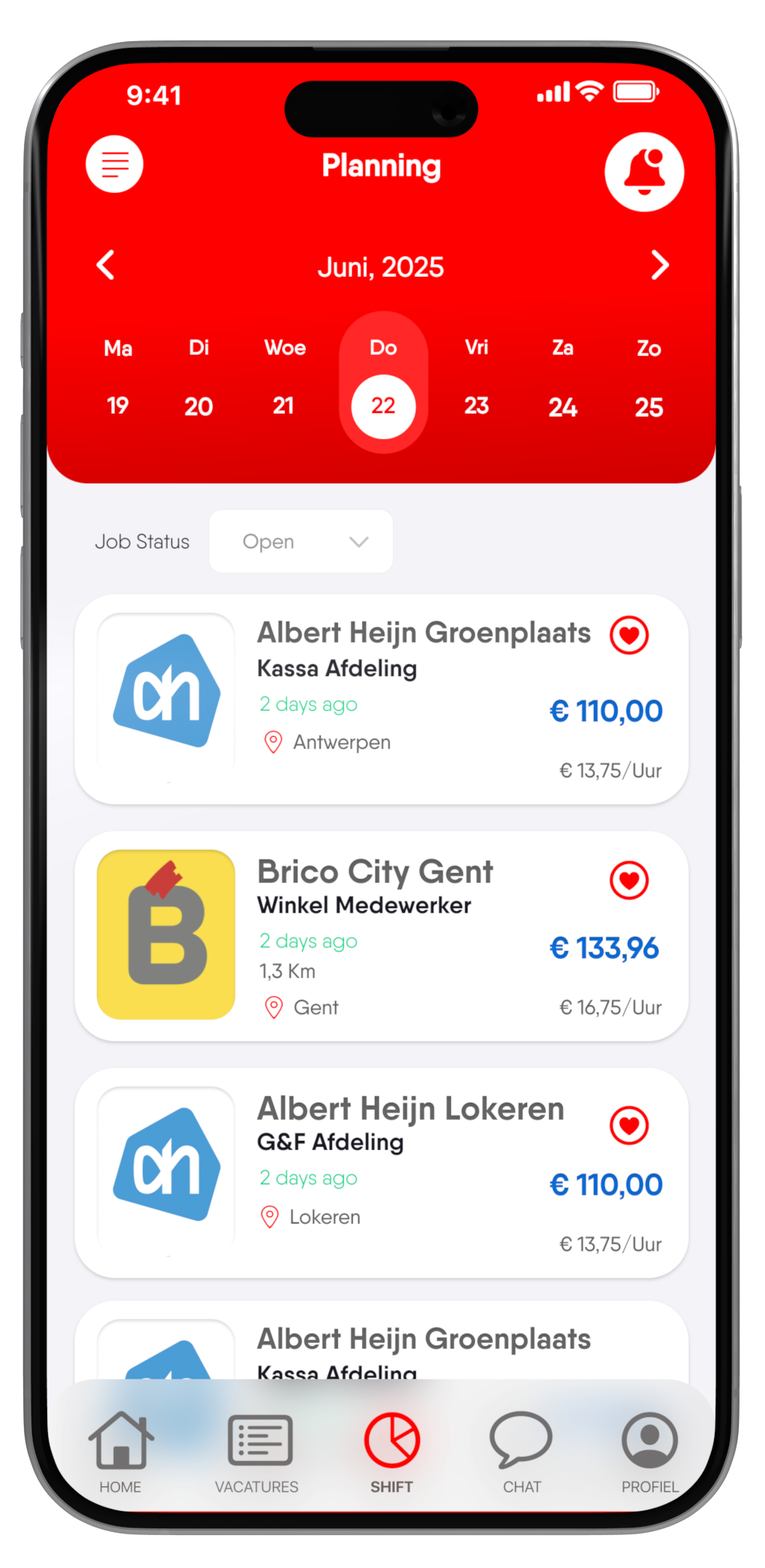Switch to the Home tab
Screen dimensions: 765x1568
coord(120,1453)
